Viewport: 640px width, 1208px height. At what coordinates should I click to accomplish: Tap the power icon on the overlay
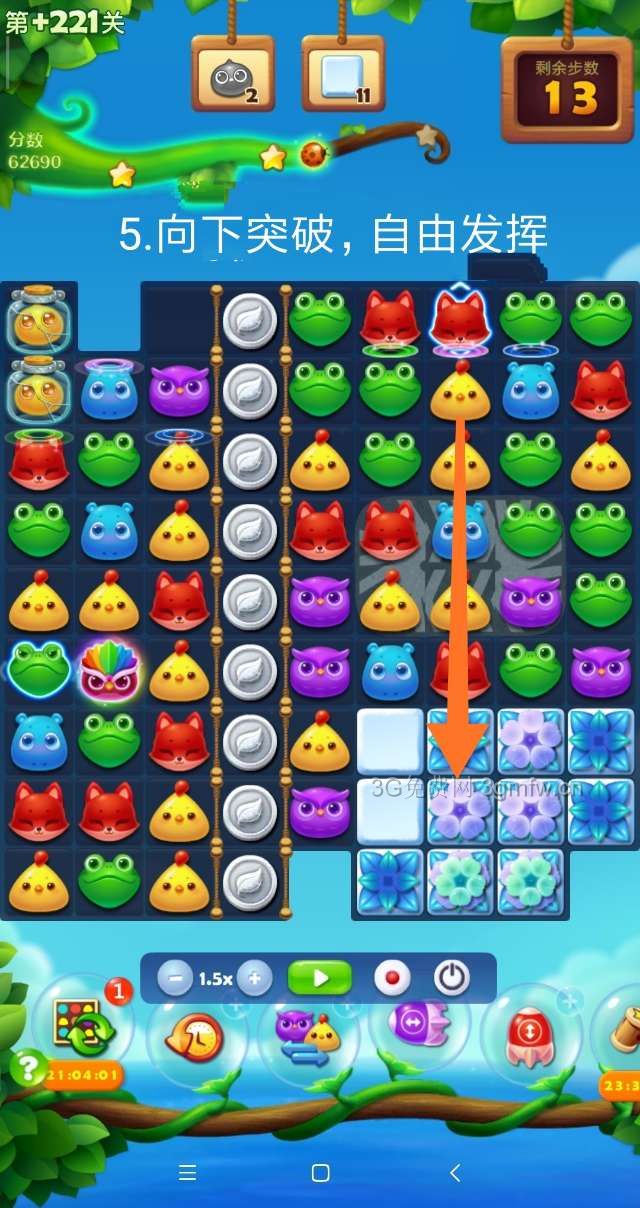(x=451, y=978)
